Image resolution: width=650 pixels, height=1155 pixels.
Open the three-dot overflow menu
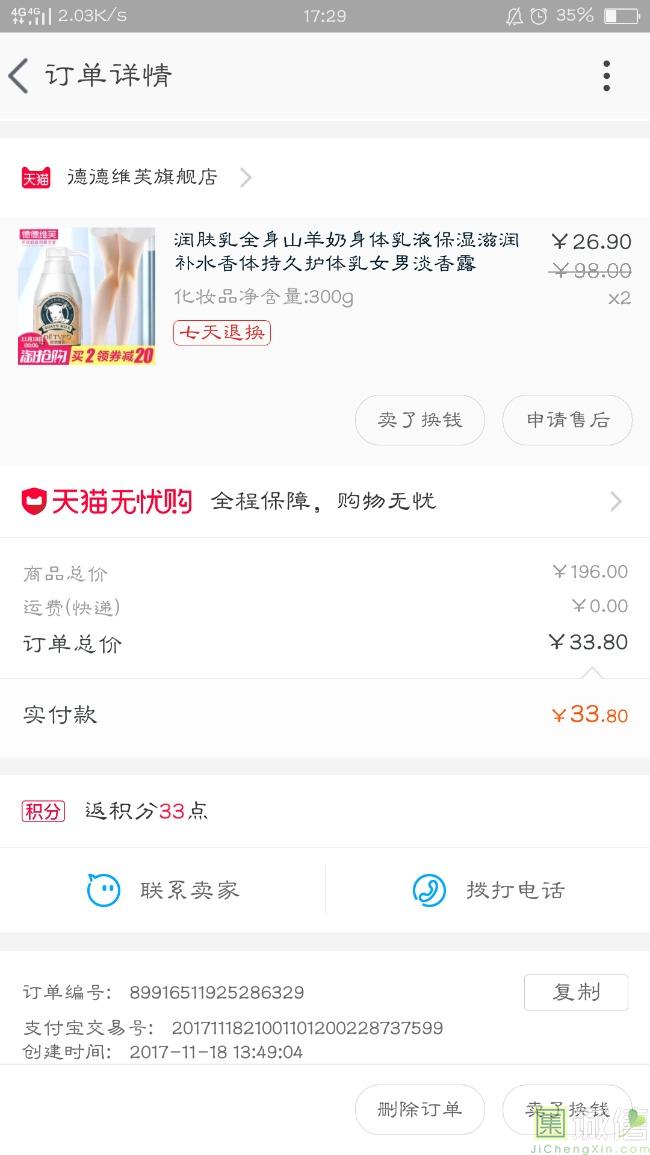606,76
